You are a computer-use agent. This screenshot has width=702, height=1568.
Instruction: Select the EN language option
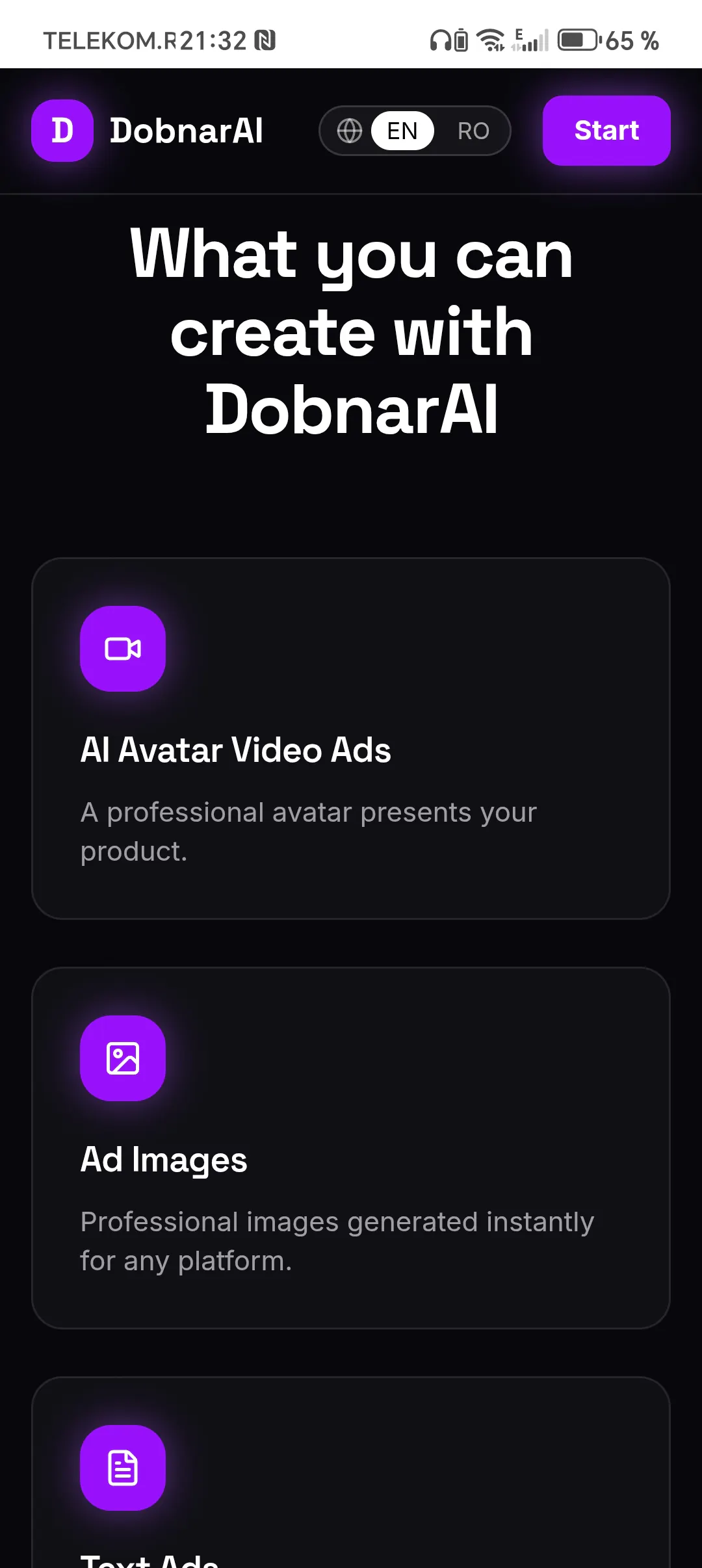(402, 131)
